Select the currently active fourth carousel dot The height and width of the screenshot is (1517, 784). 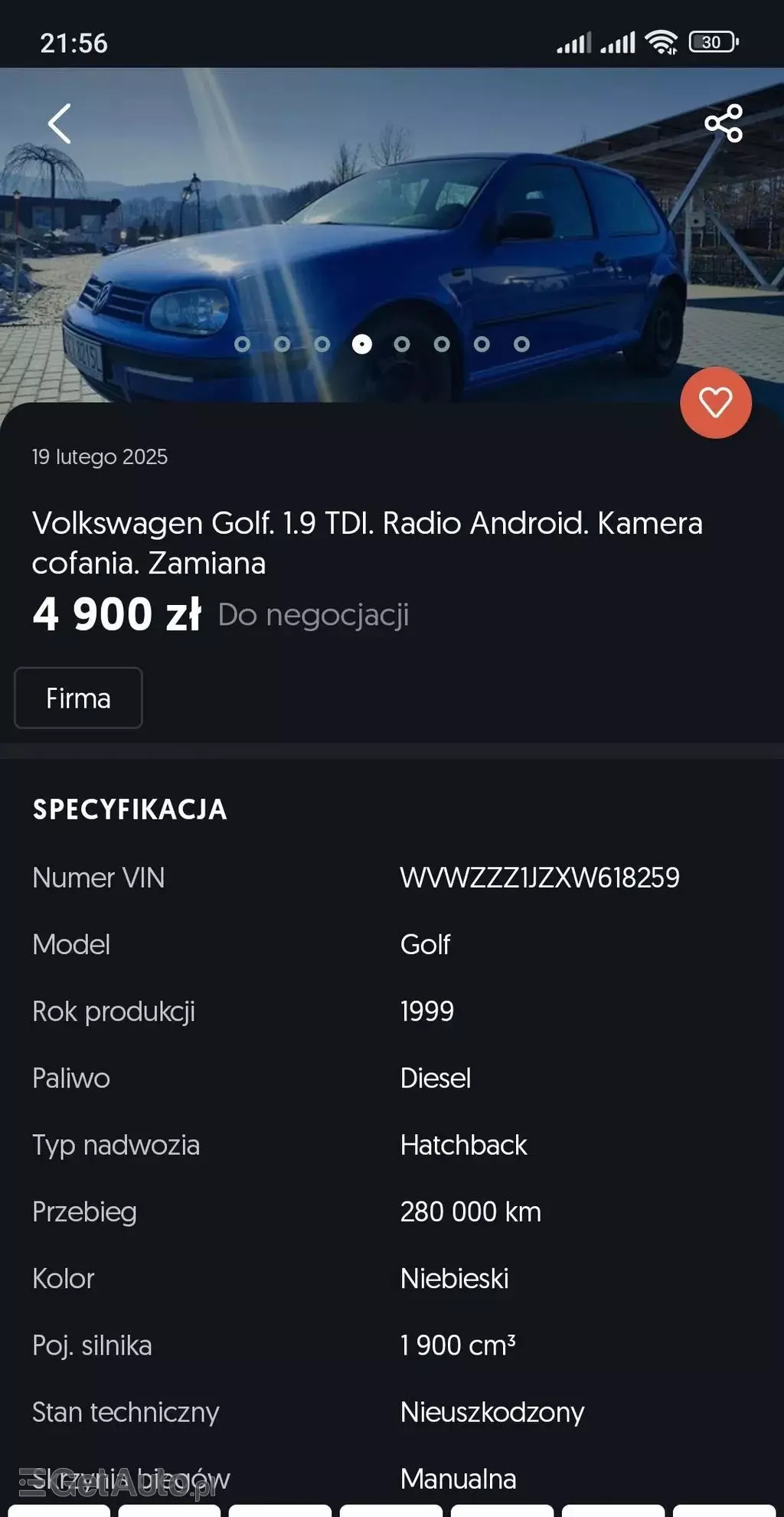(x=362, y=344)
